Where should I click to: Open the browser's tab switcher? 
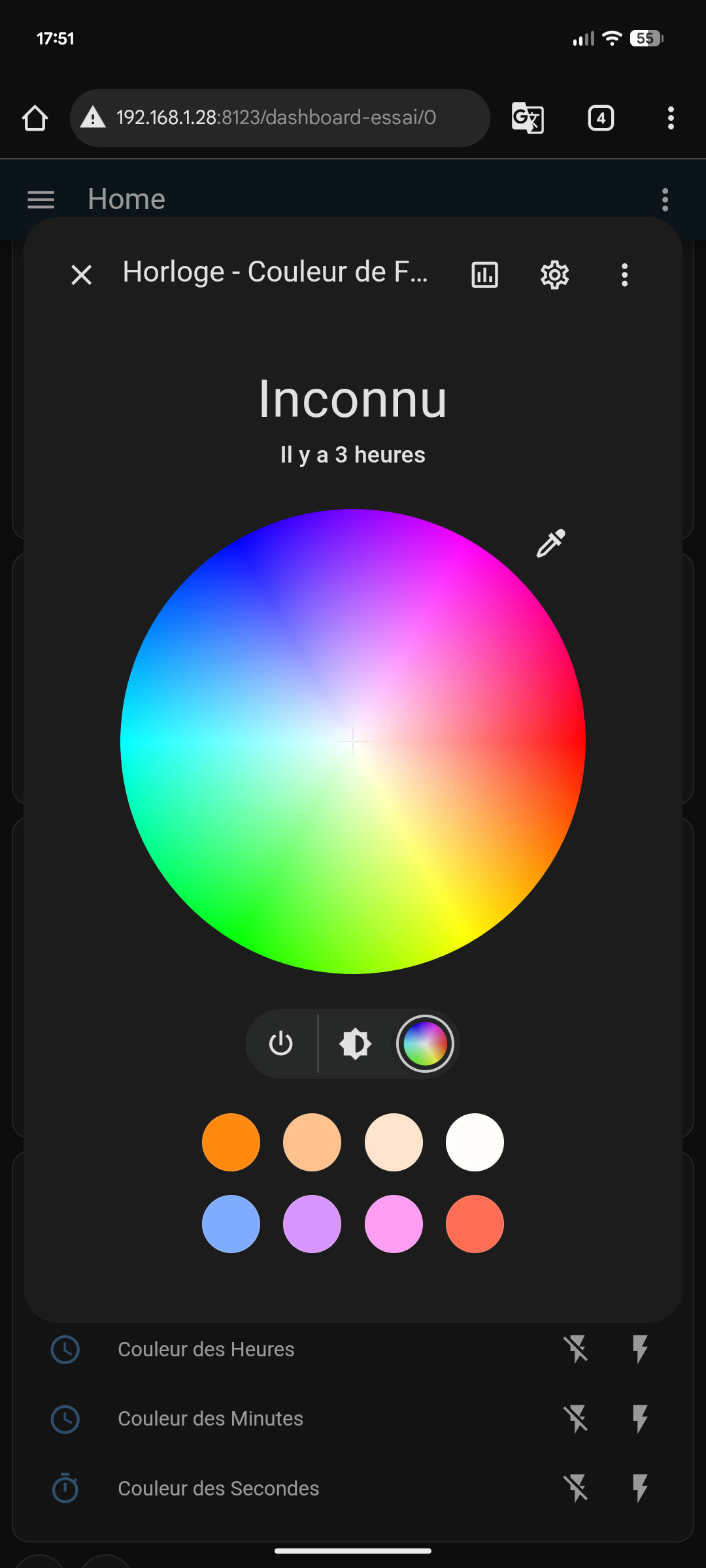(x=601, y=118)
